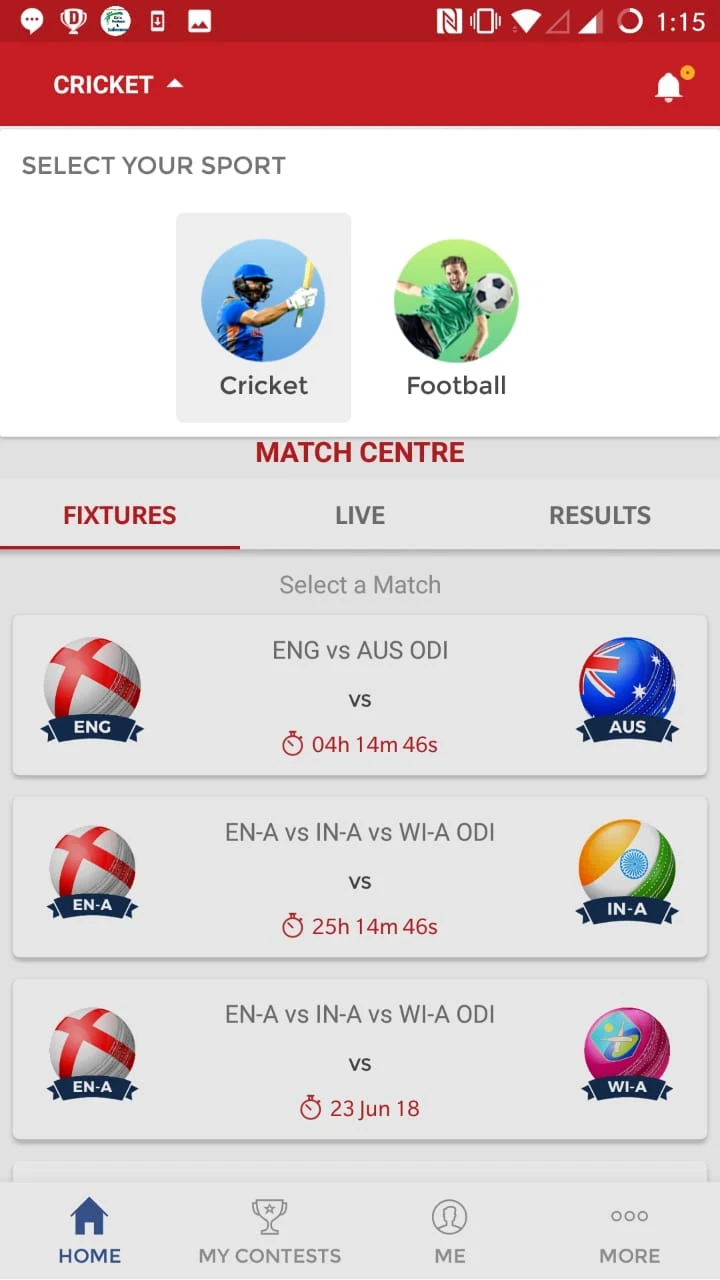Open the Me profile tab
The width and height of the screenshot is (720, 1280).
point(450,1231)
